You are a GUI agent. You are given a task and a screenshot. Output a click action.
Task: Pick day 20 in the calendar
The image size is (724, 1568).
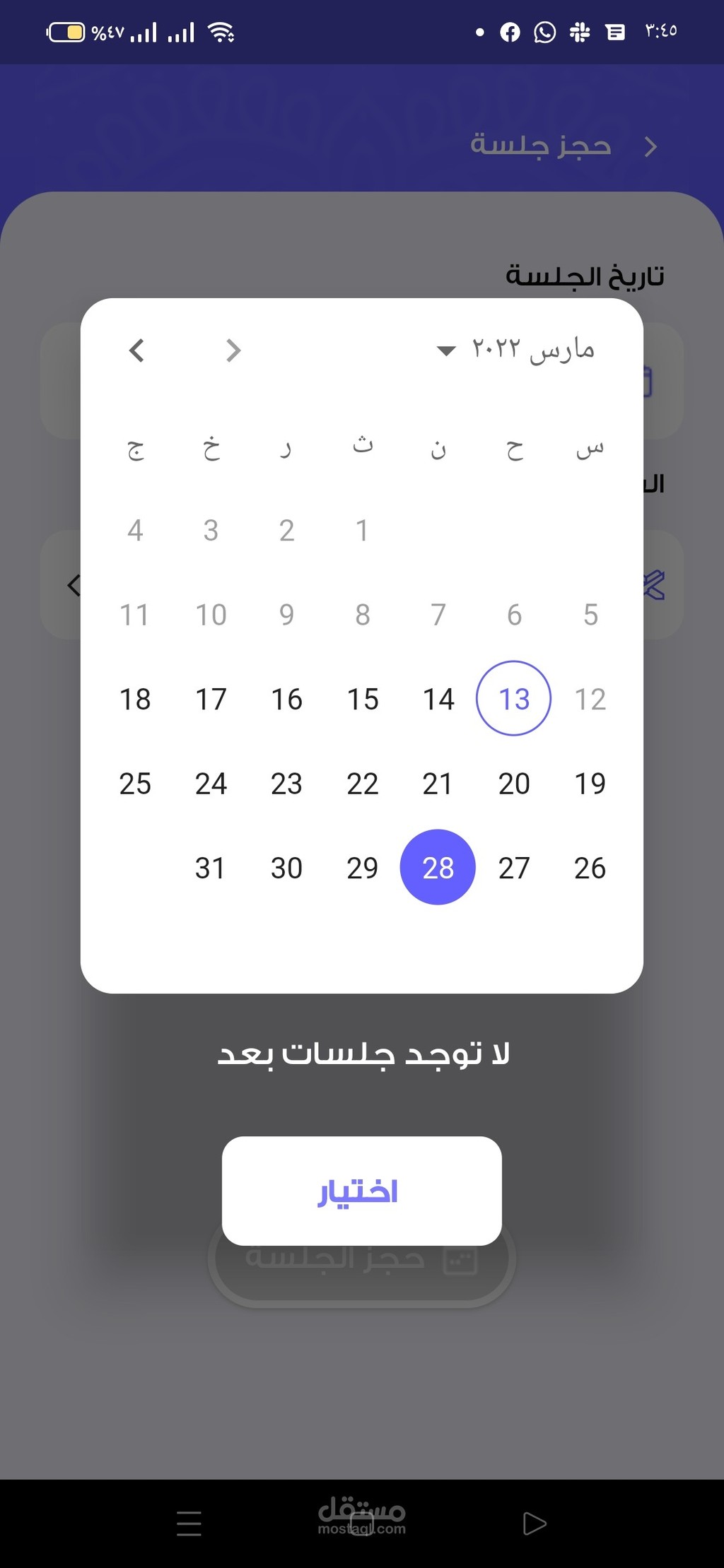coord(514,783)
